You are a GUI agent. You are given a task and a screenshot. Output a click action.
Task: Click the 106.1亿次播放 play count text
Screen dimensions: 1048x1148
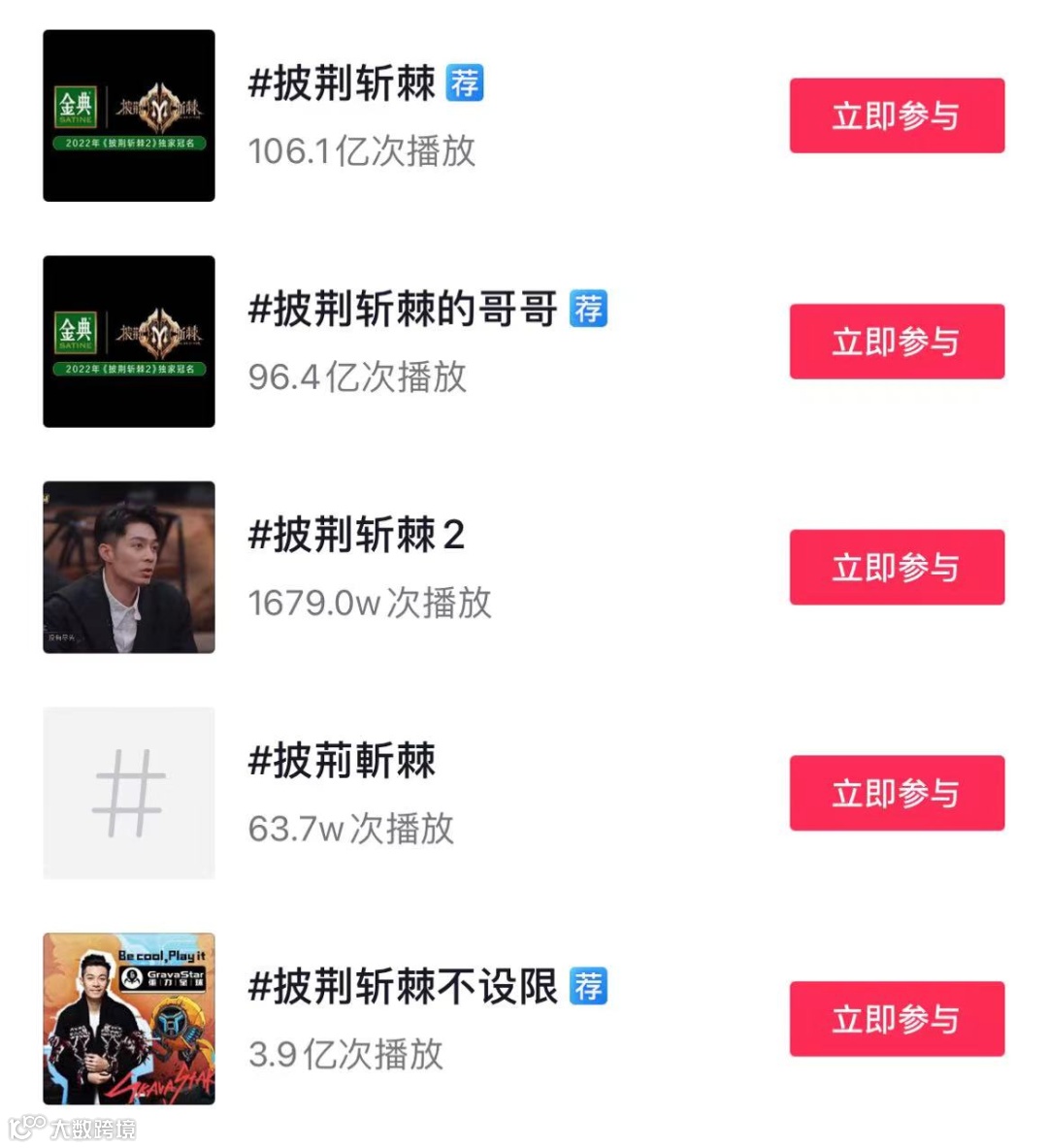[362, 150]
